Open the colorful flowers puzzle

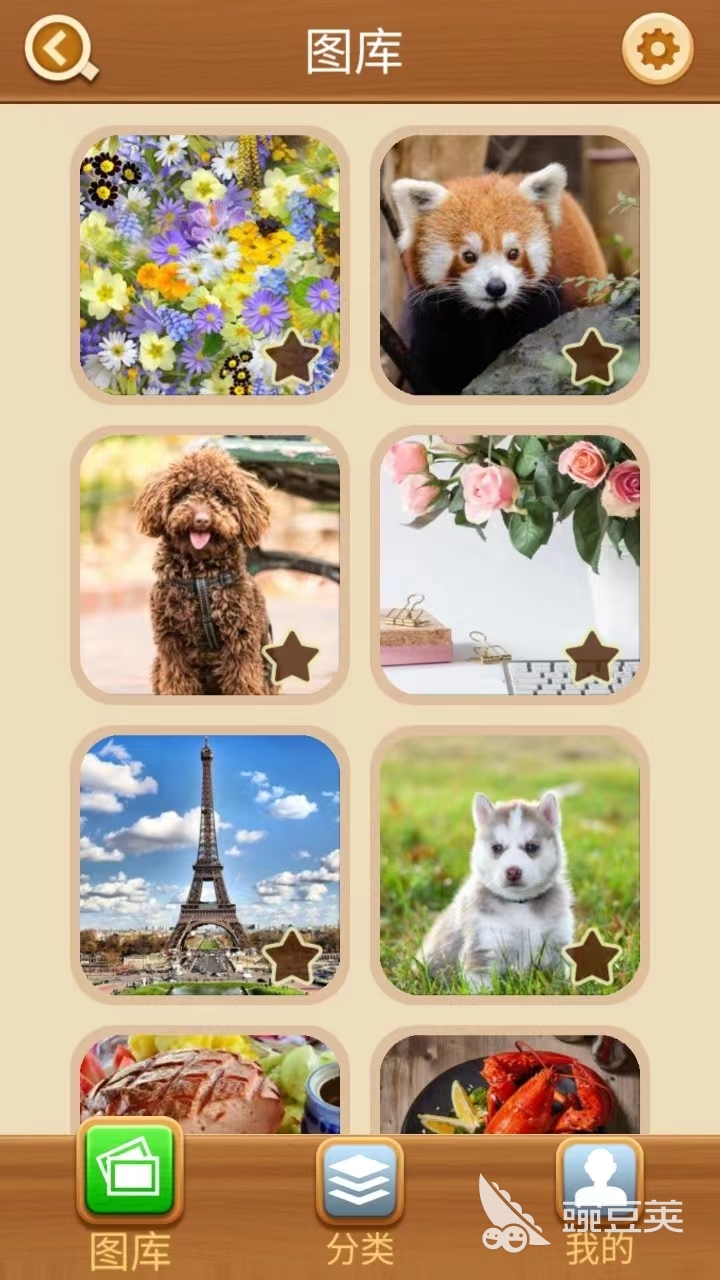[x=209, y=265]
